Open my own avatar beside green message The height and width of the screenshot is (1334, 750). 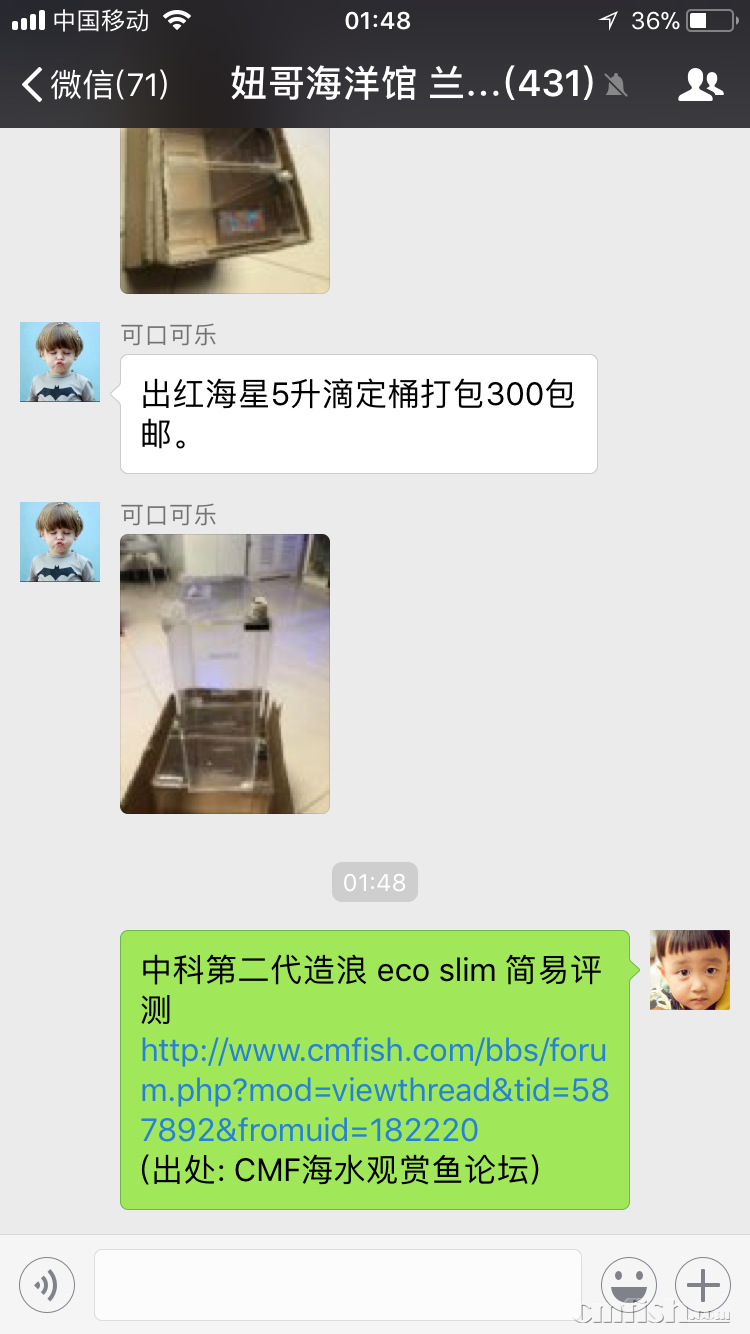click(690, 970)
